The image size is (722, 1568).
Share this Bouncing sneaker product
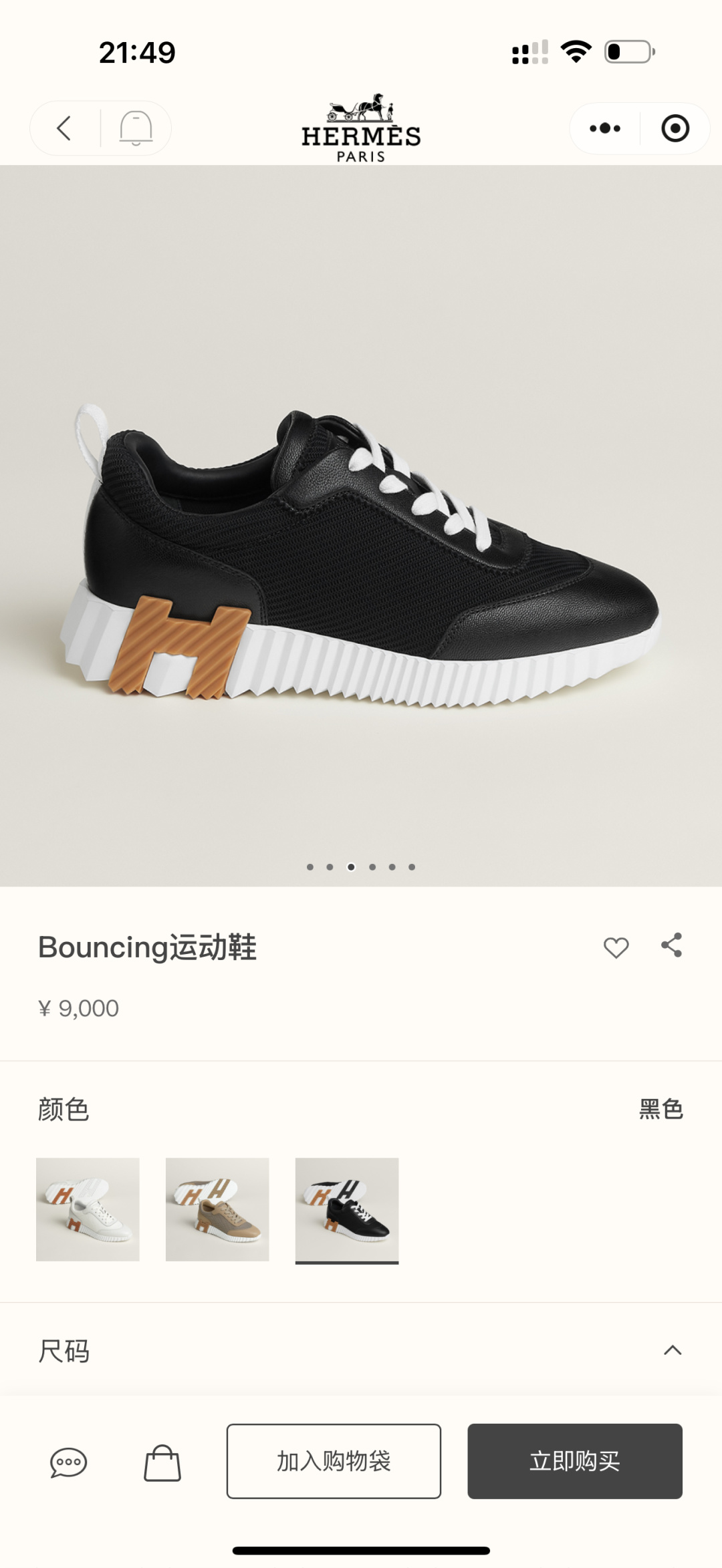pyautogui.click(x=672, y=945)
